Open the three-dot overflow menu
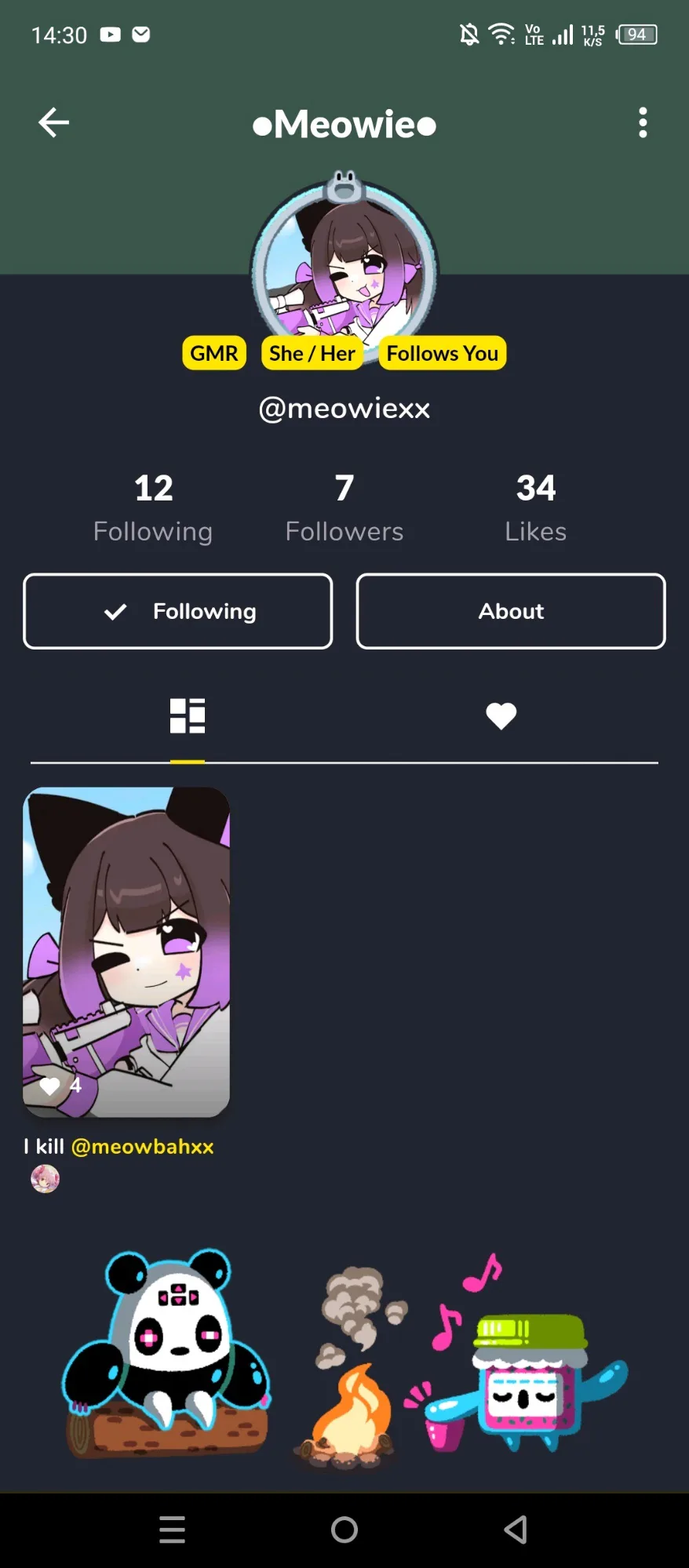 pos(643,123)
